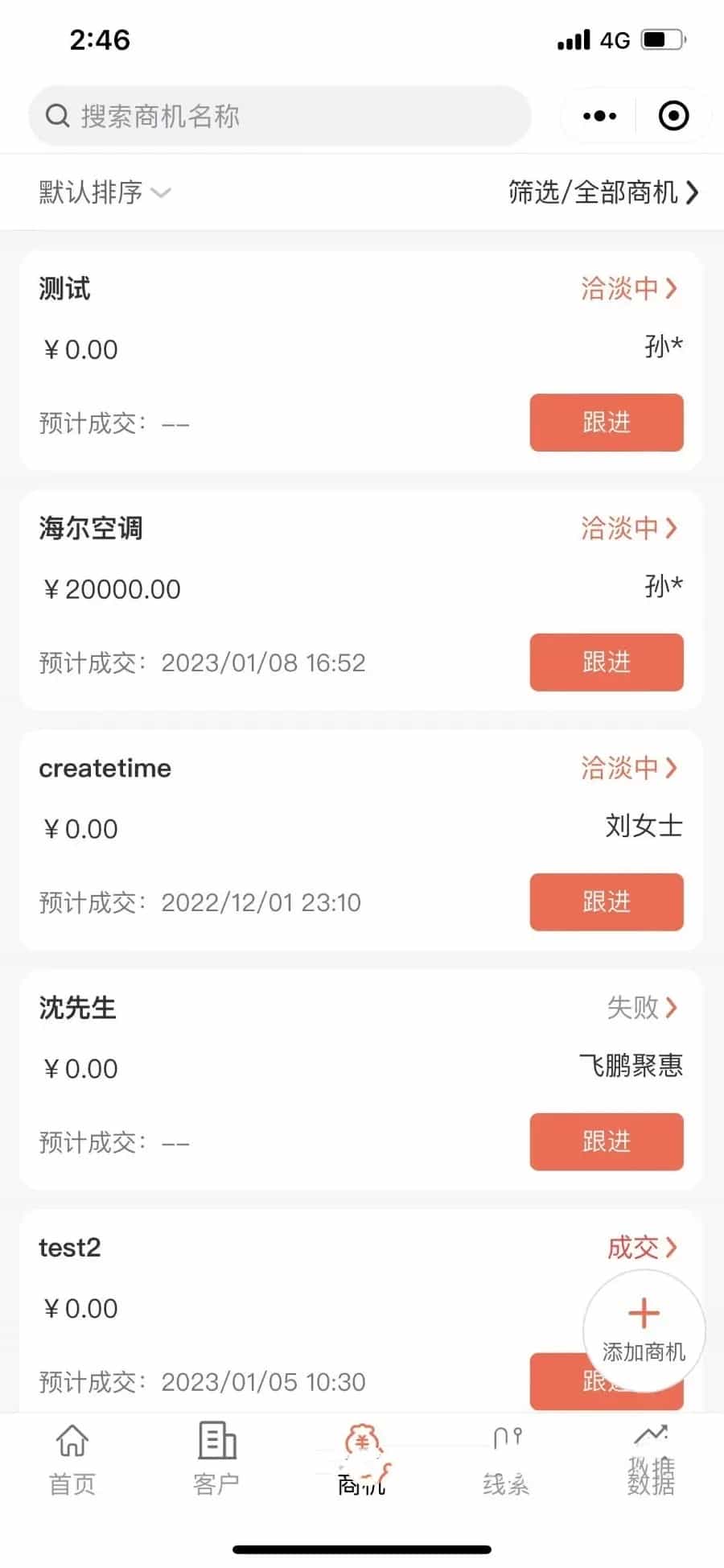Screen dimensions: 724x1568
Task: Tap 跟进 on the createtime card
Action: click(607, 902)
